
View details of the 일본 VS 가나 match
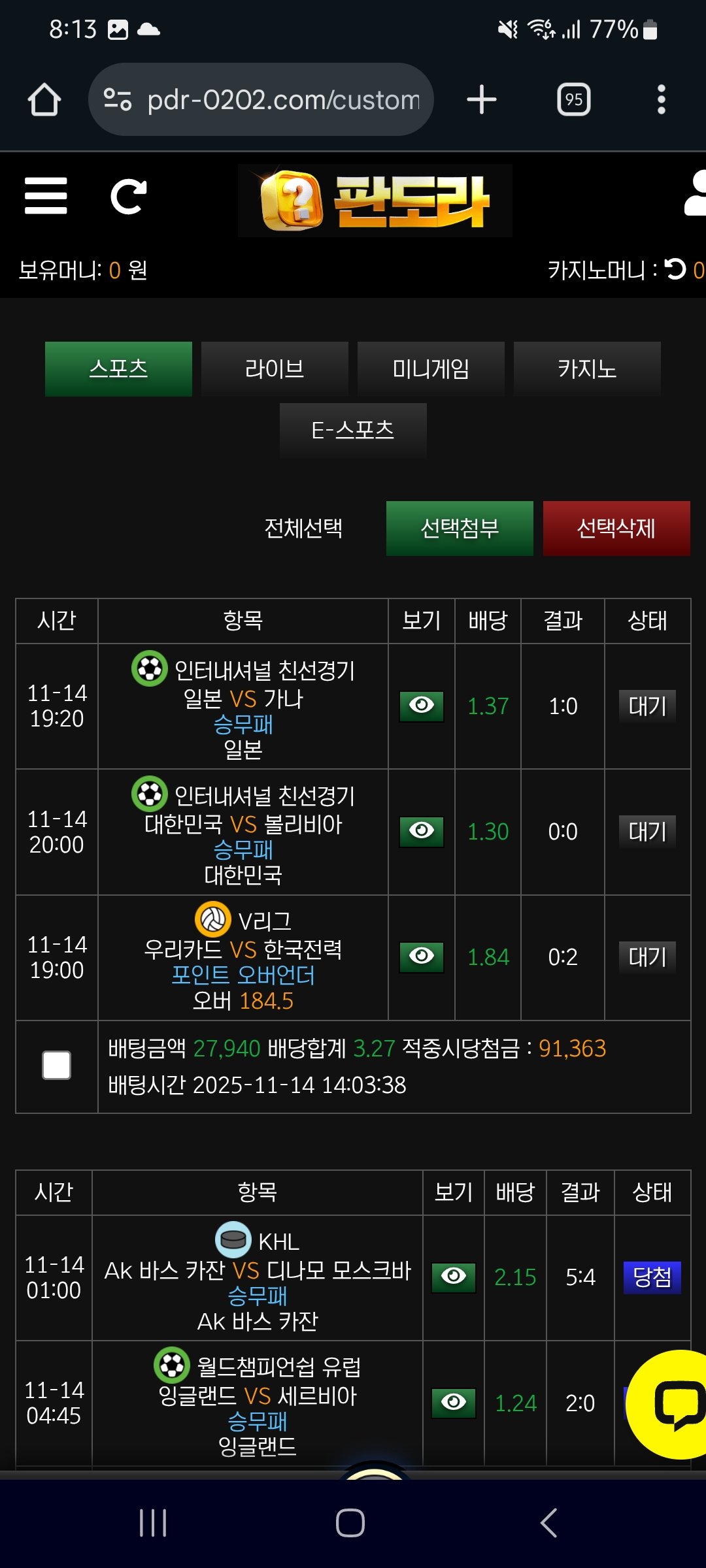(422, 706)
